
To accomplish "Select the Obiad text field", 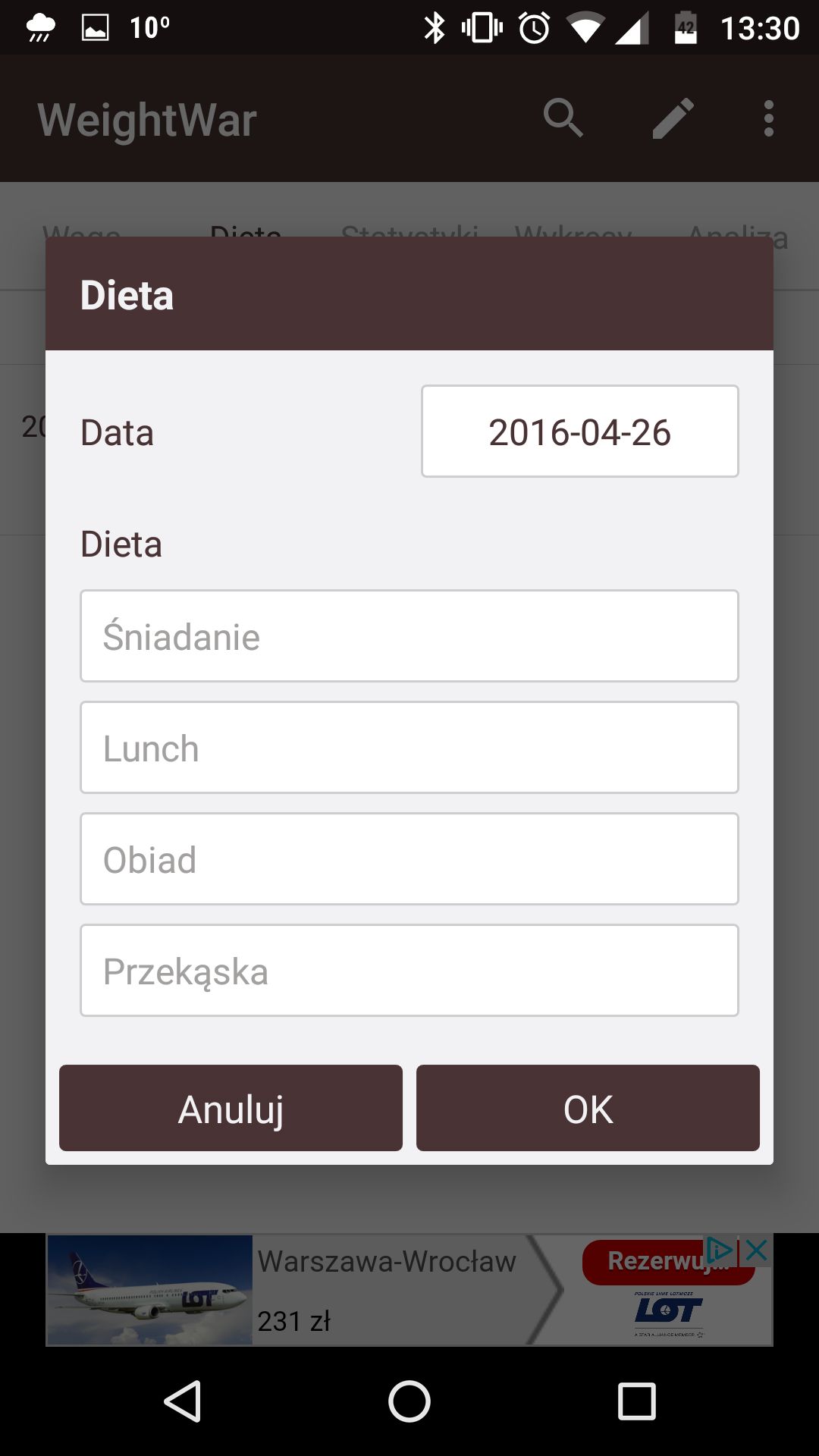I will tap(409, 859).
